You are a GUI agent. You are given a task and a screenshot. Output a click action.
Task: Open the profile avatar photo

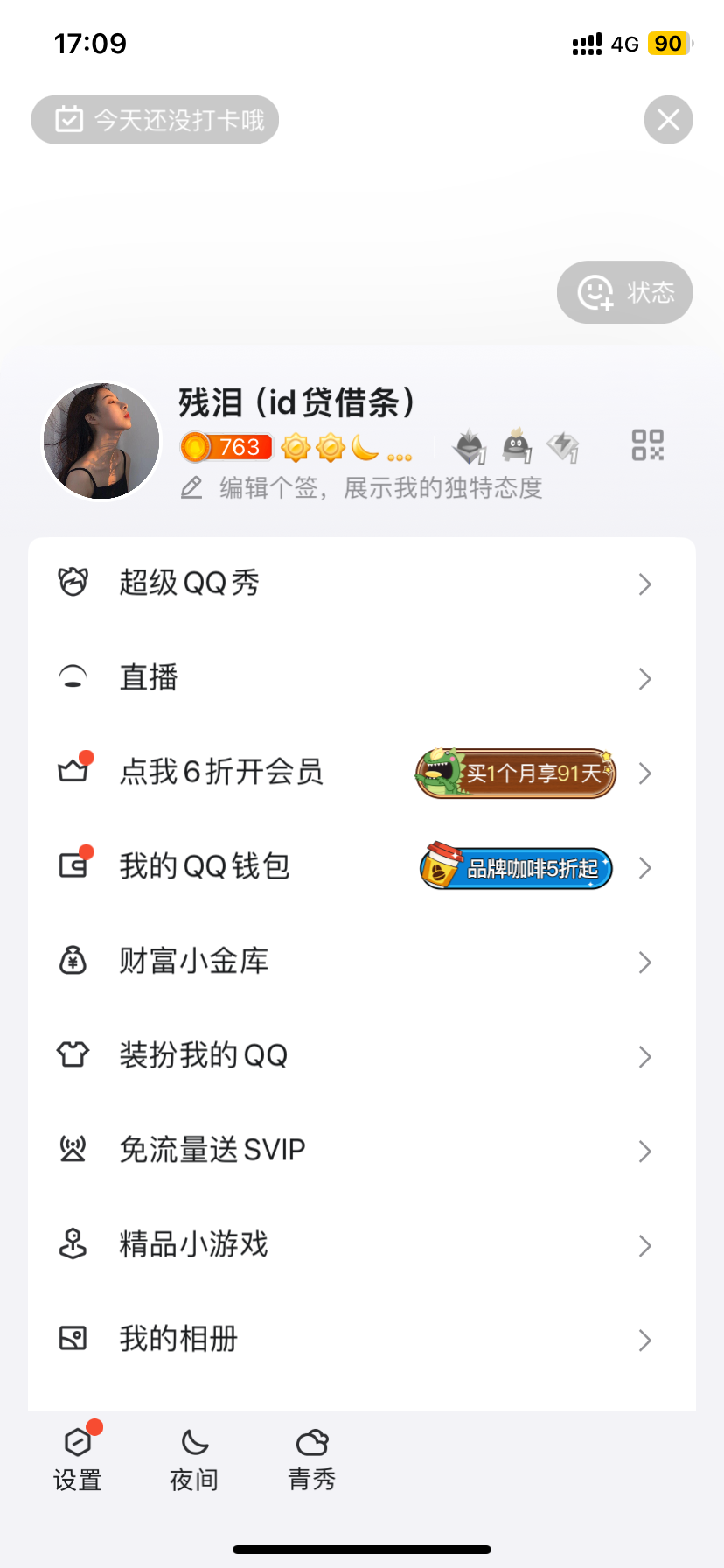[101, 441]
